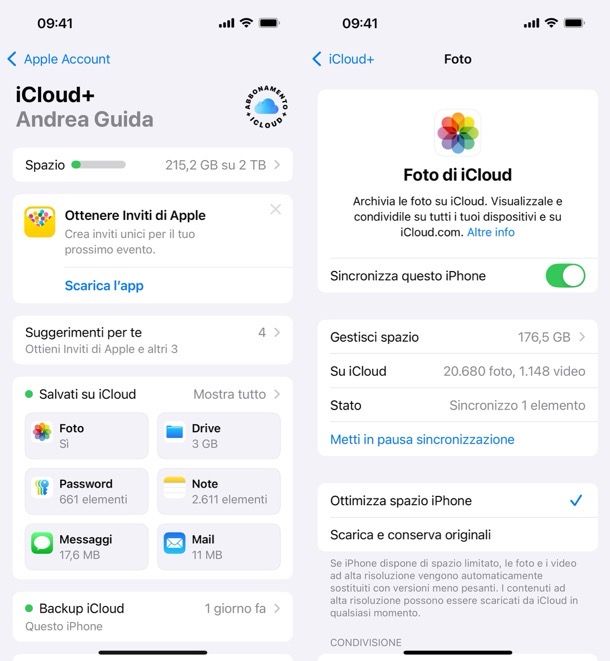This screenshot has height=661, width=610.
Task: Select Ottimizza spazio iPhone
Action: pyautogui.click(x=457, y=501)
